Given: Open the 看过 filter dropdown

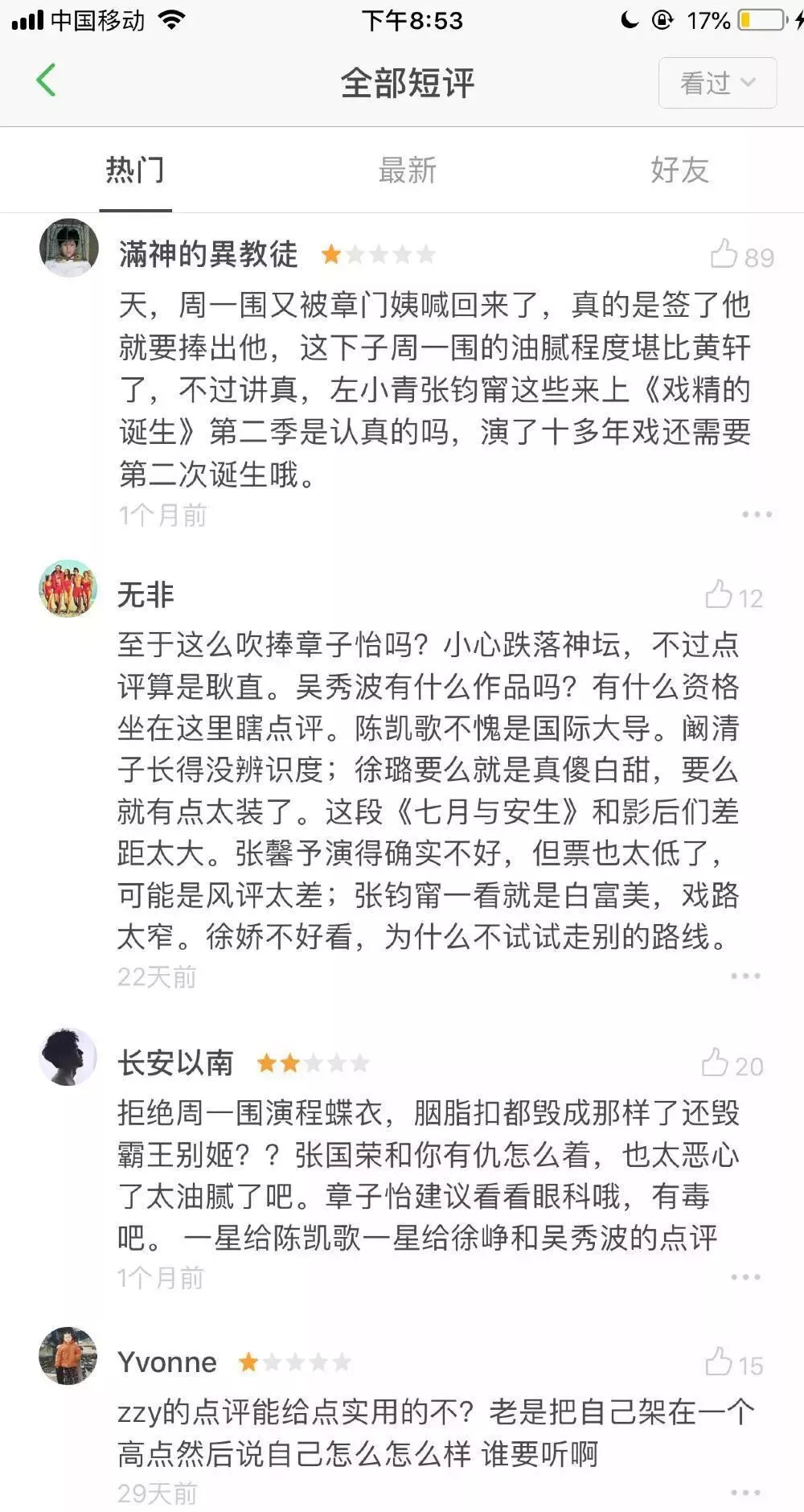Looking at the screenshot, I should [x=717, y=83].
